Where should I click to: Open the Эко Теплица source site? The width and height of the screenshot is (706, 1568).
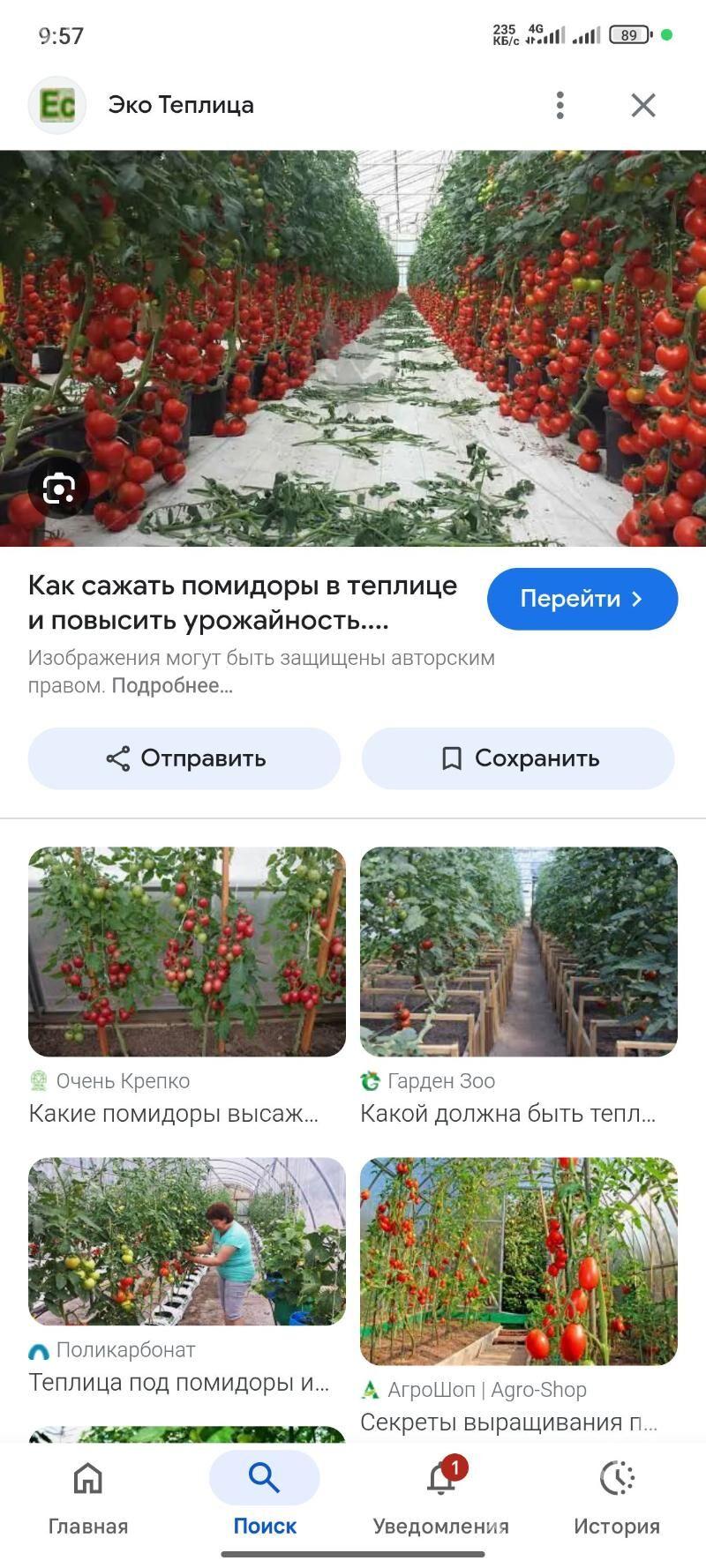tap(180, 105)
